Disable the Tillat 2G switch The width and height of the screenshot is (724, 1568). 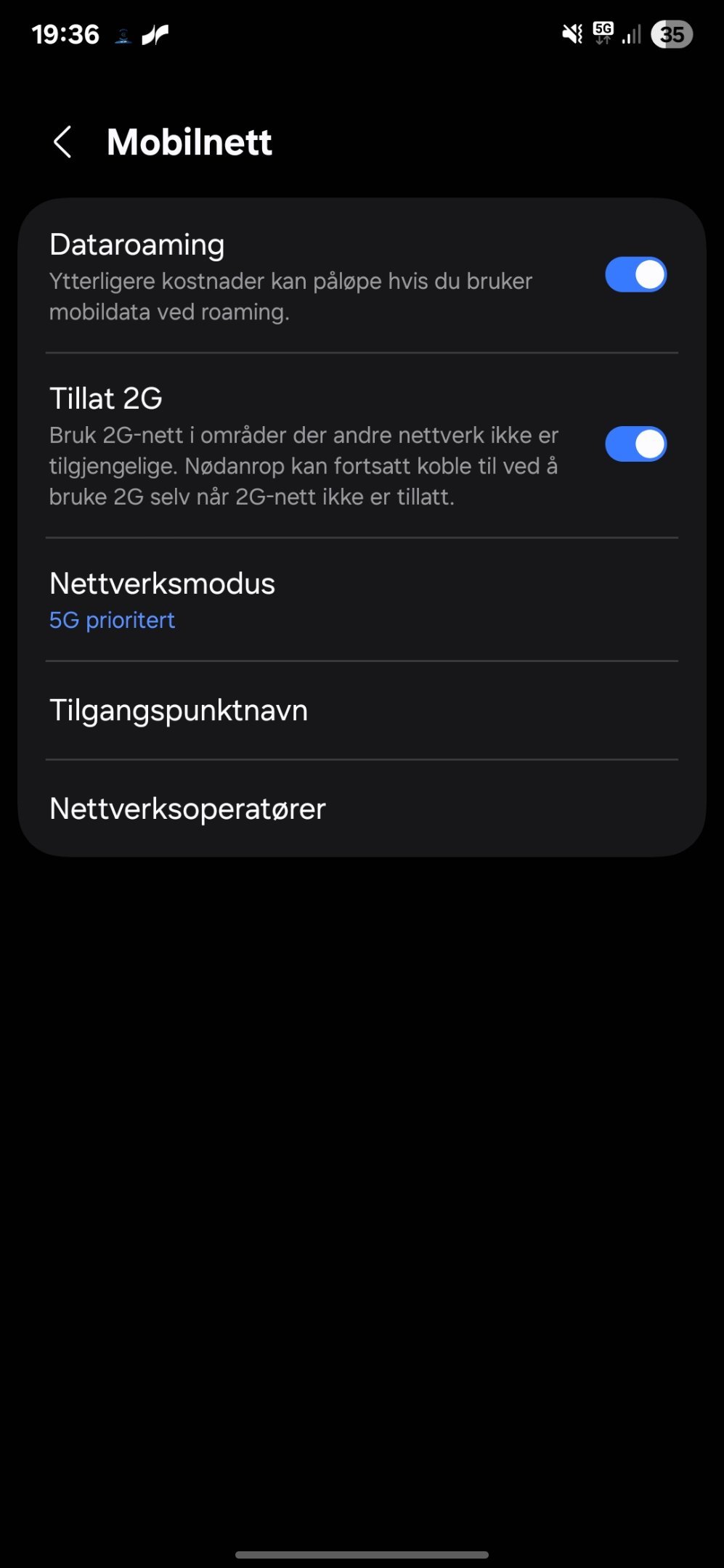635,444
